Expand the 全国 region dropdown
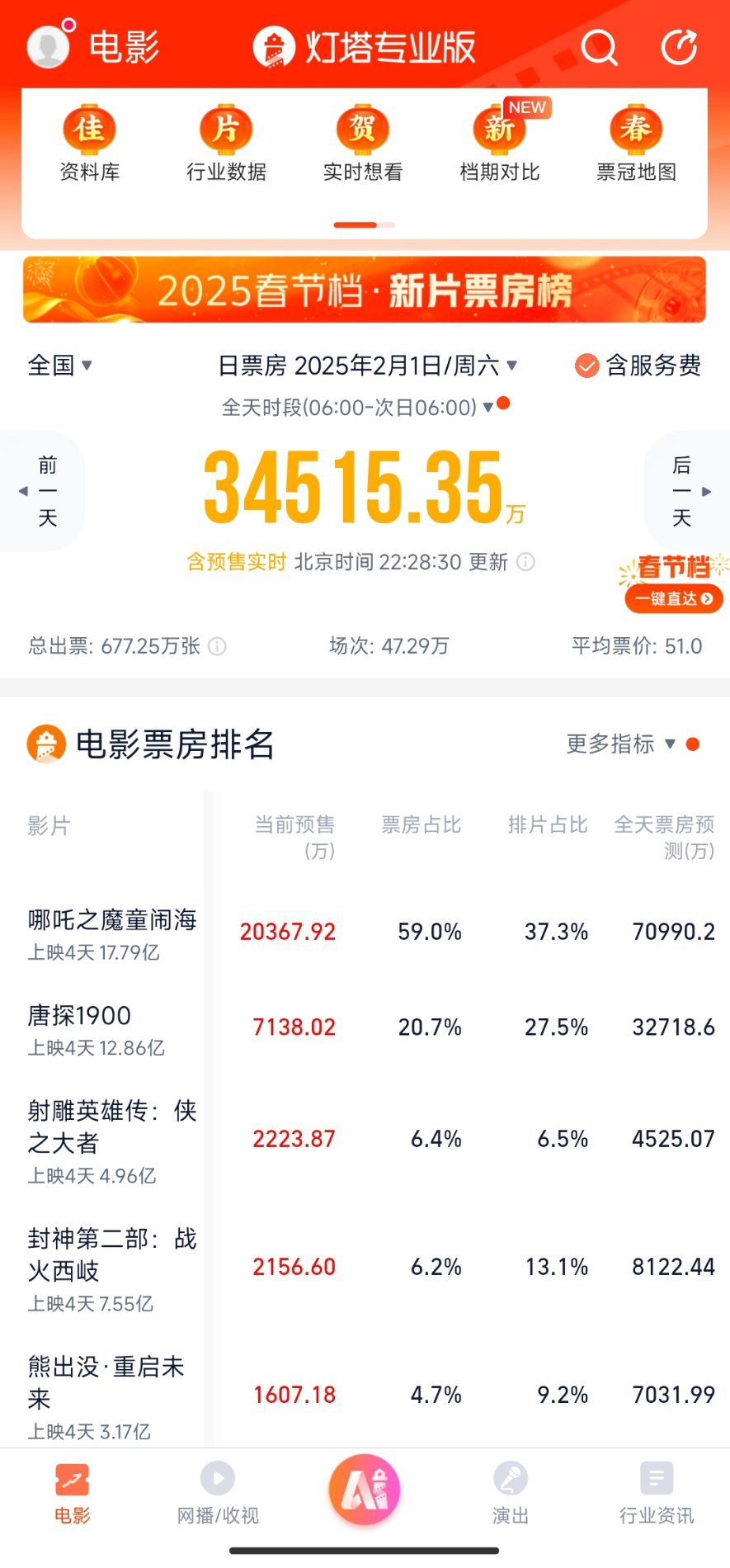730x1568 pixels. (59, 365)
